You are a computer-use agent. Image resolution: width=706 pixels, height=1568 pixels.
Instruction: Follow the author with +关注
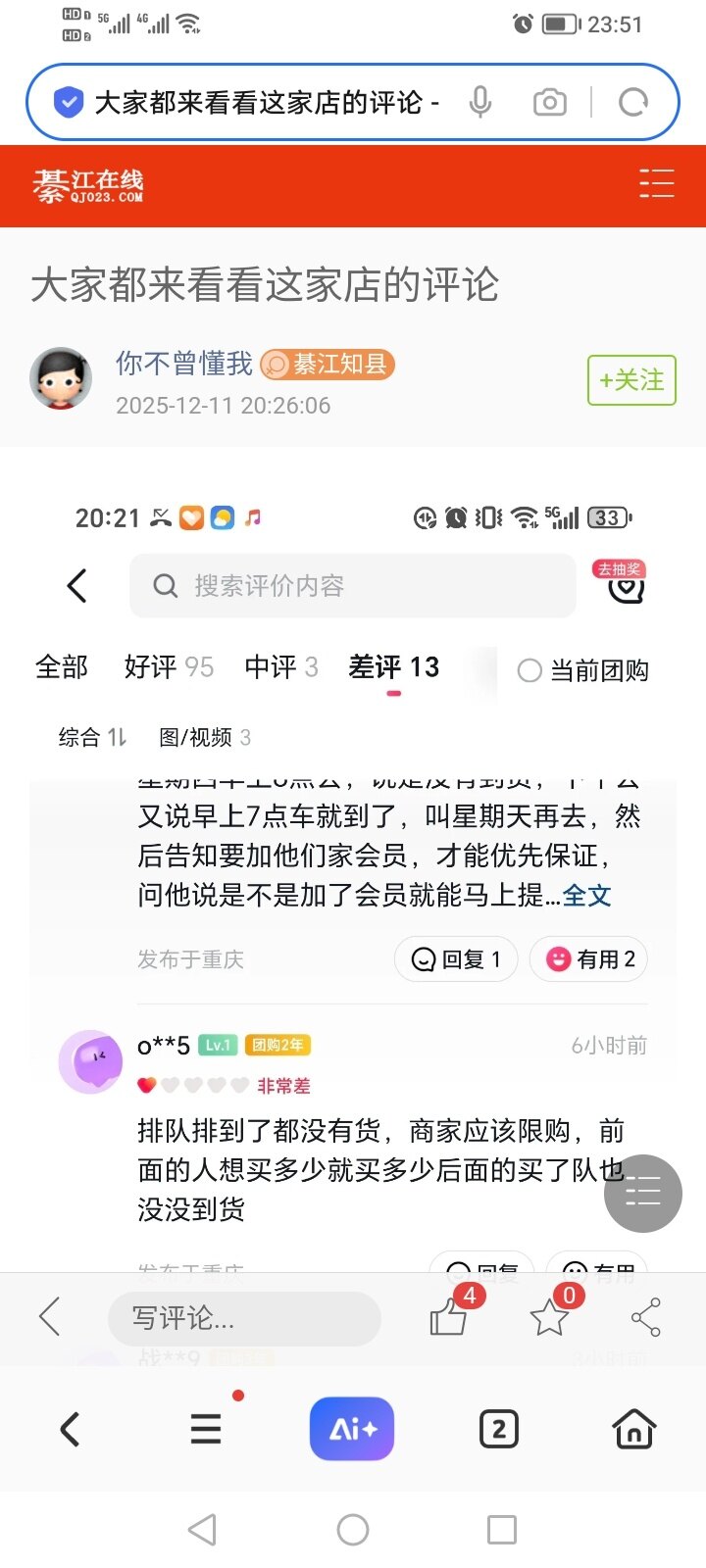pos(631,380)
